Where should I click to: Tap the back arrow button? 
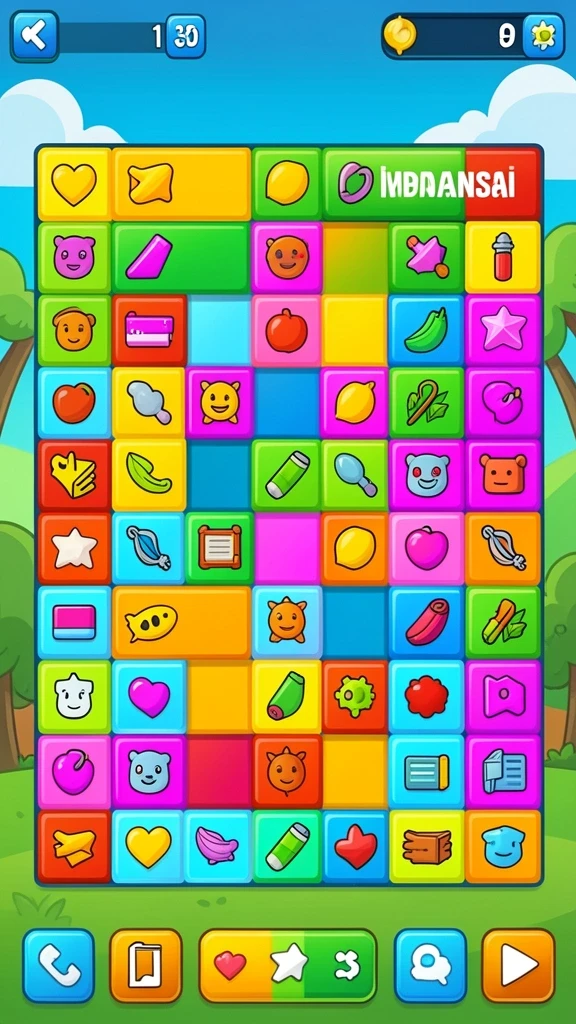tap(34, 36)
